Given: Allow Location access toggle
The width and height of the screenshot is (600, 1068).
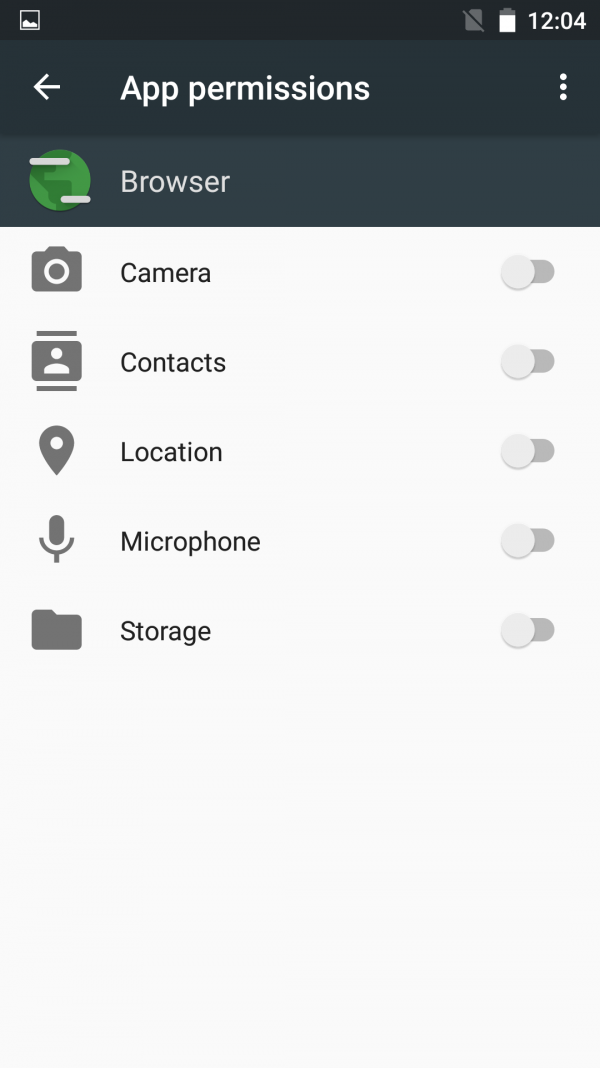Looking at the screenshot, I should 528,451.
